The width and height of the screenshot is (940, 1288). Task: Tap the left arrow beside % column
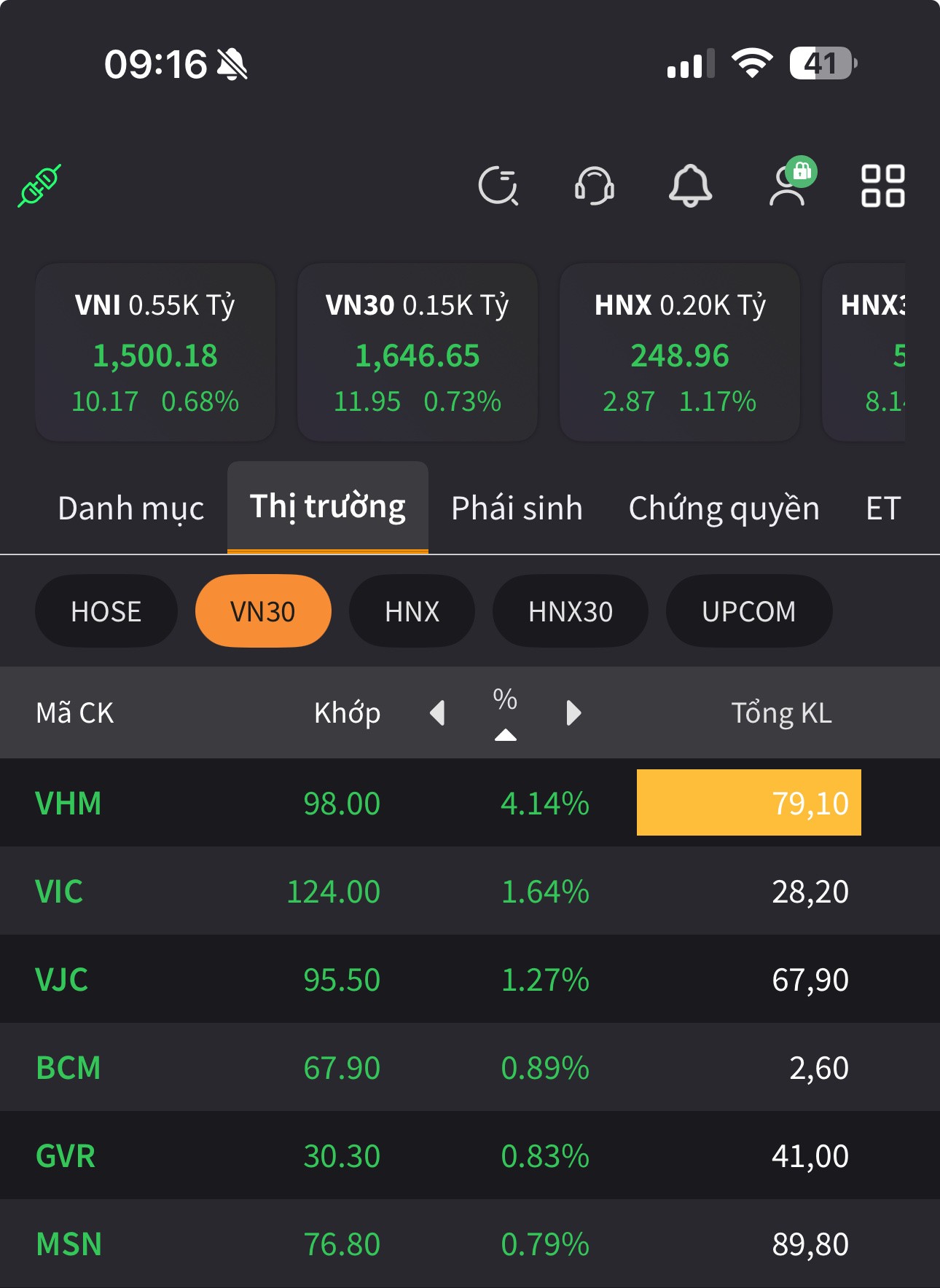[437, 712]
